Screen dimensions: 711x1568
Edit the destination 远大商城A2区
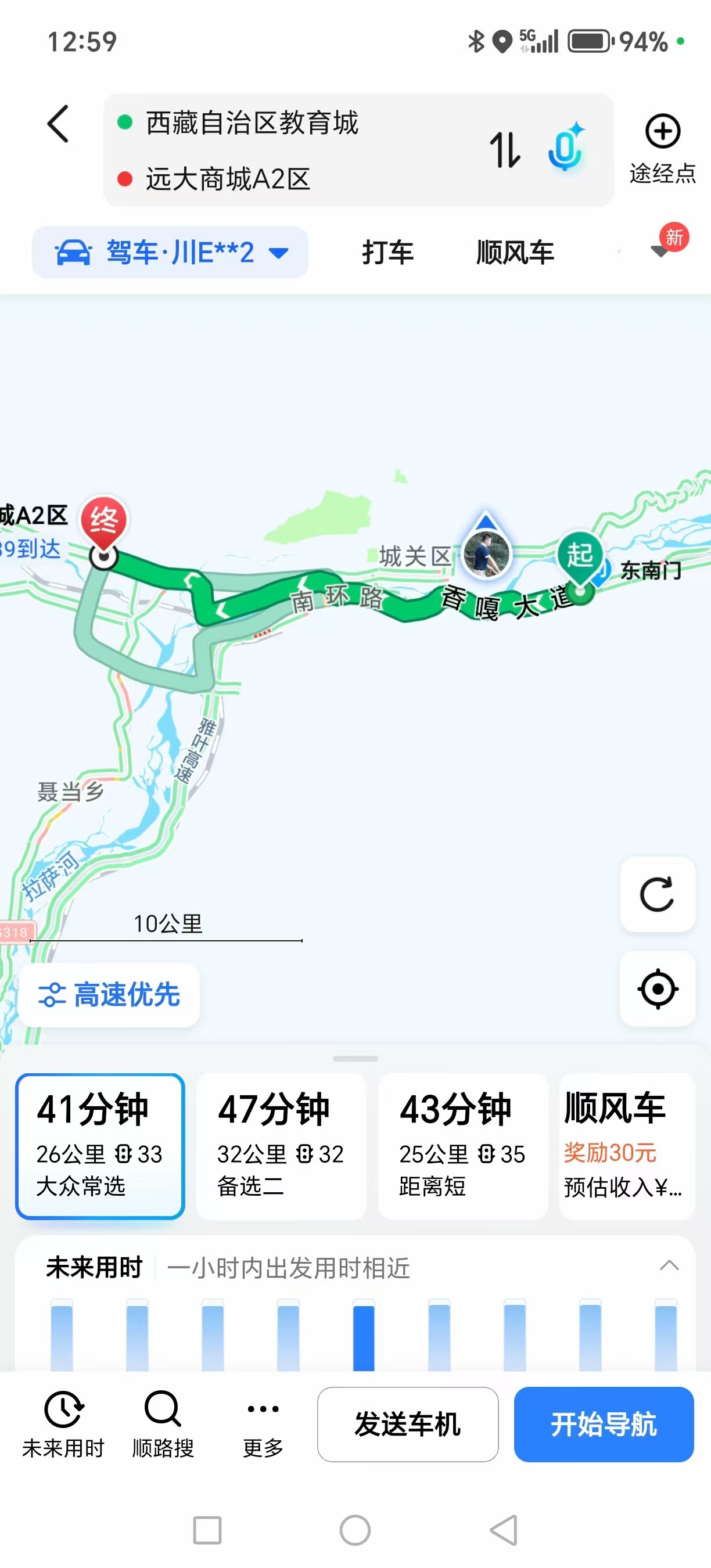coord(228,179)
